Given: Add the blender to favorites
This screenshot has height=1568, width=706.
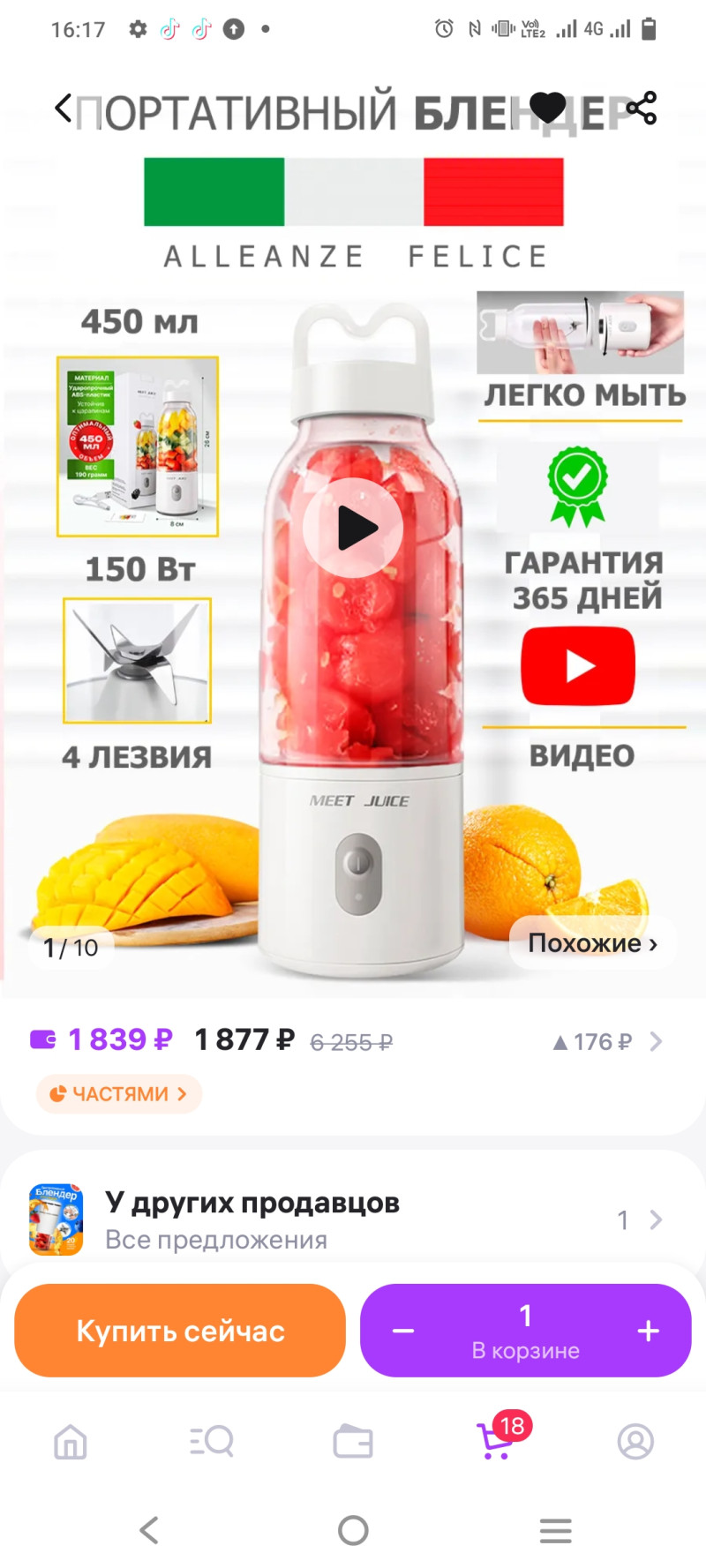Looking at the screenshot, I should 547,109.
